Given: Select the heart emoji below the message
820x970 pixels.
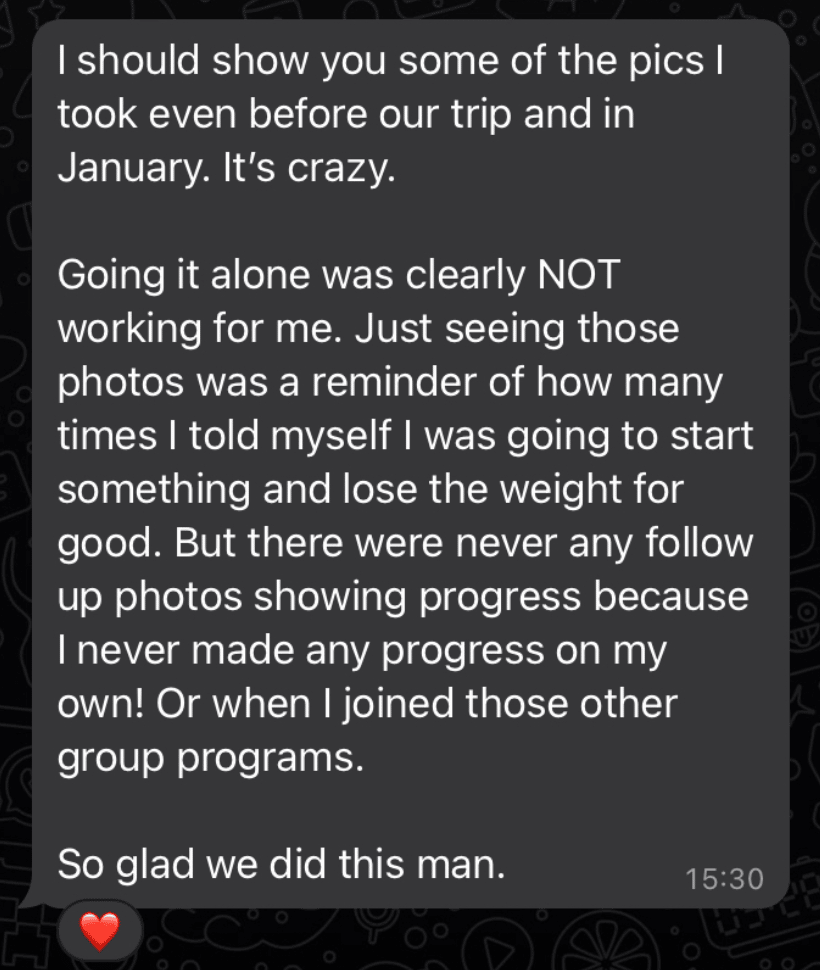Looking at the screenshot, I should click(x=99, y=930).
